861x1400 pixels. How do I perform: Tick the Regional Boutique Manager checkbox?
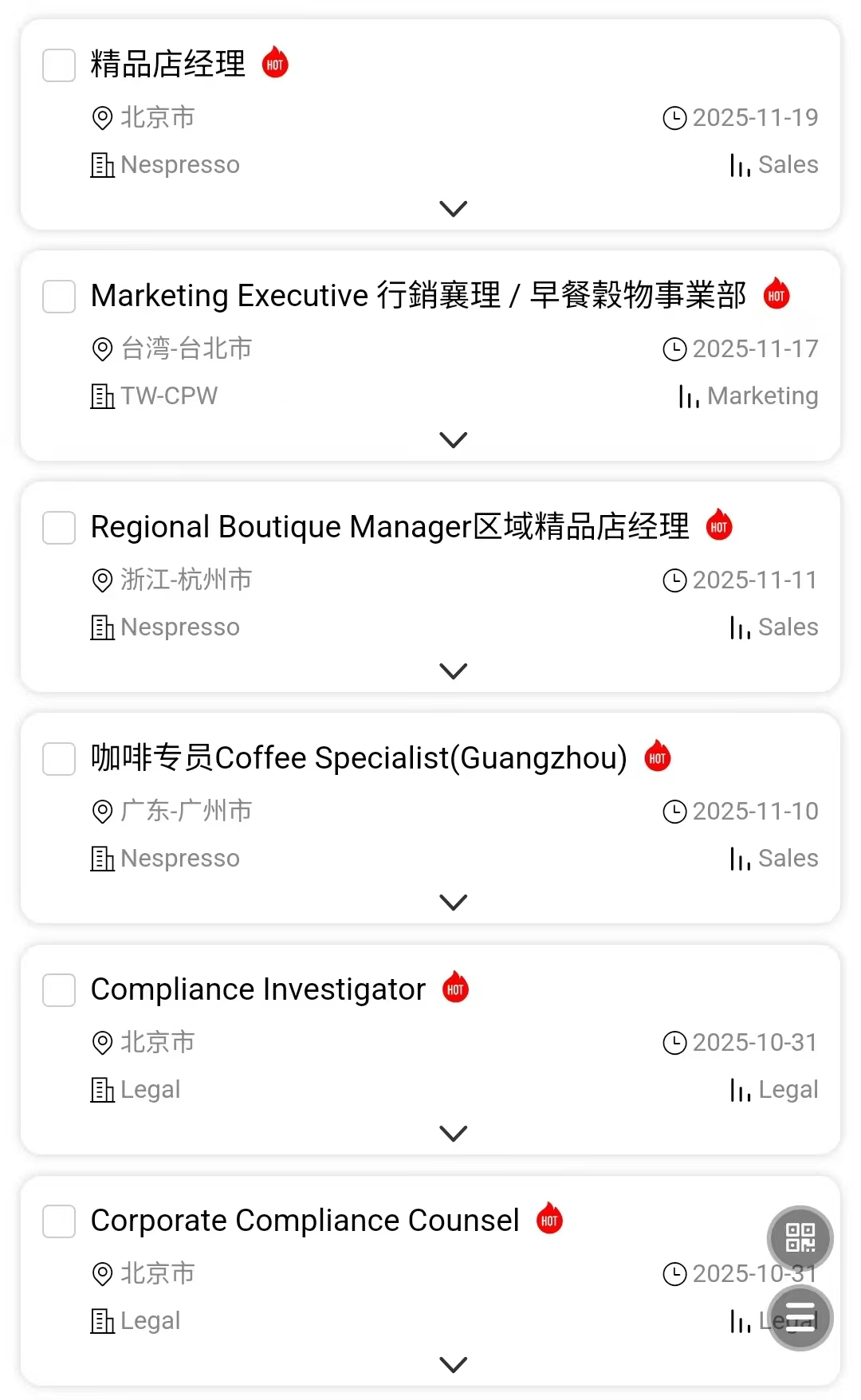[x=59, y=528]
